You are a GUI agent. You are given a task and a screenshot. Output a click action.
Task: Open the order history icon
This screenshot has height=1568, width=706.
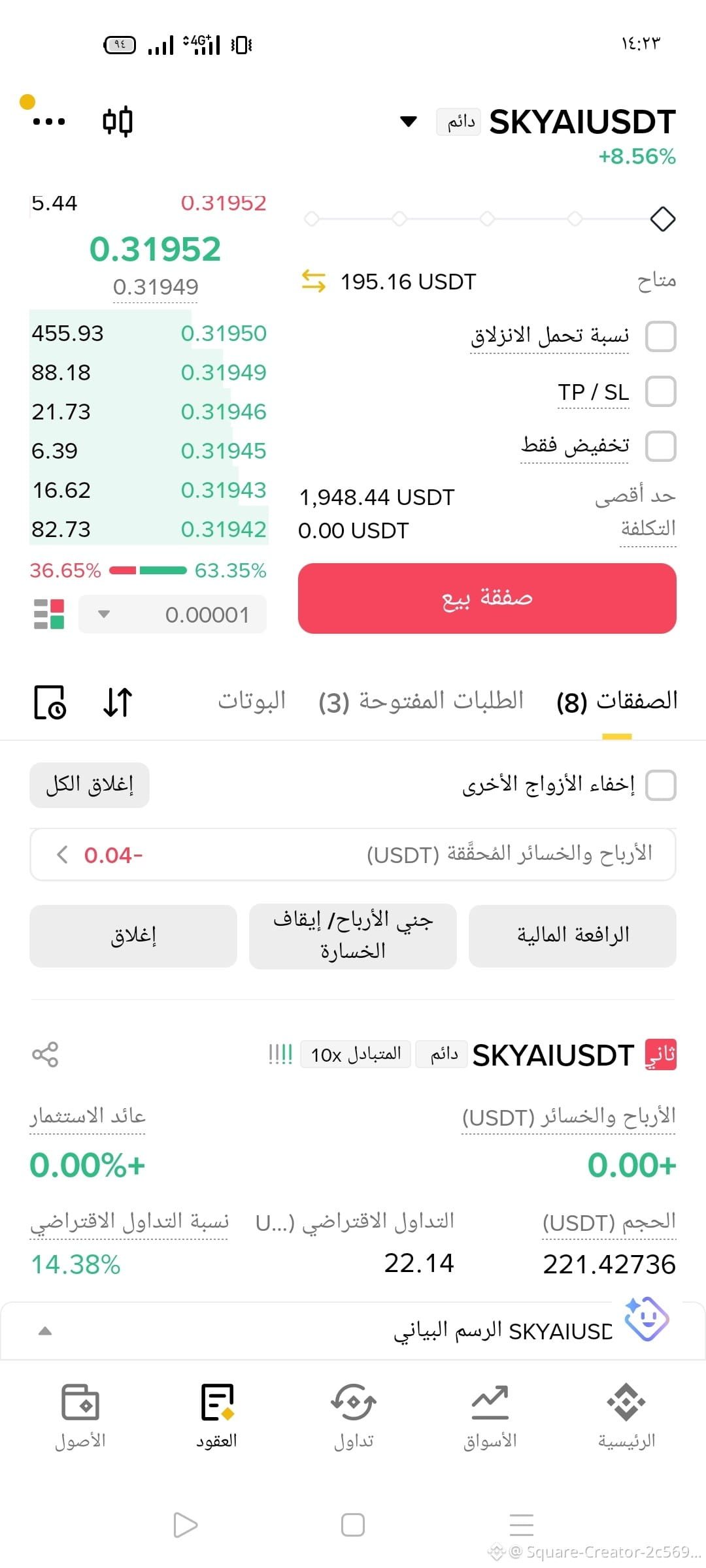click(50, 702)
